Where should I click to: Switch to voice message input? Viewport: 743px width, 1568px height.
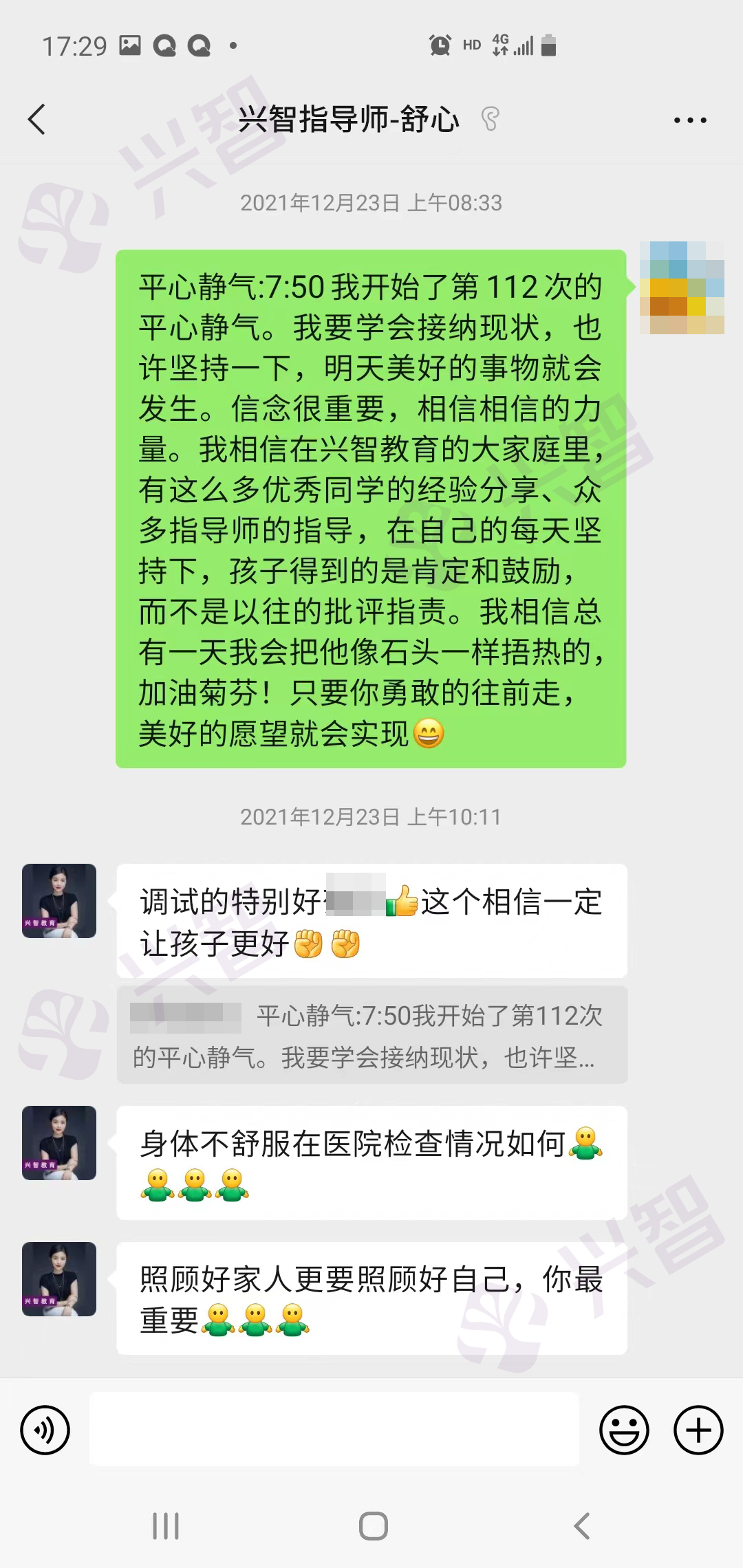(x=45, y=1430)
